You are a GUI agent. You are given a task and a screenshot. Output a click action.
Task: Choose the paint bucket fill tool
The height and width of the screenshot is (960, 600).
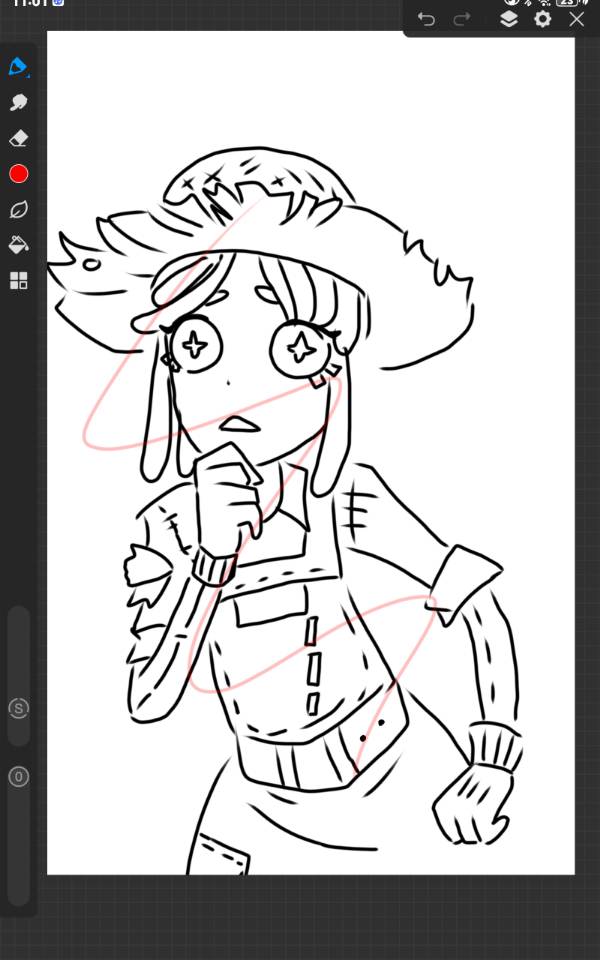18,245
